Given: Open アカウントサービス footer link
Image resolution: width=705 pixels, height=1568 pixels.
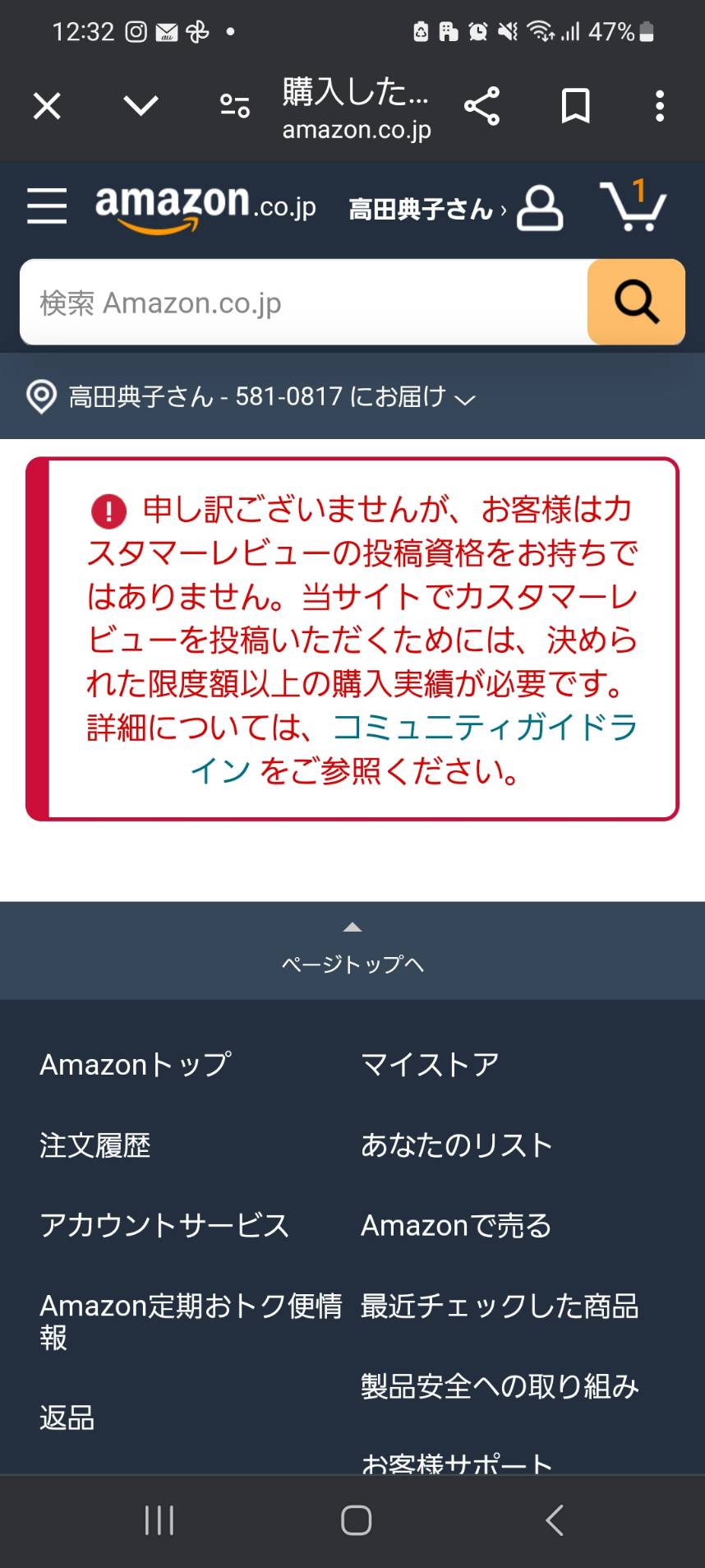Looking at the screenshot, I should point(164,1225).
